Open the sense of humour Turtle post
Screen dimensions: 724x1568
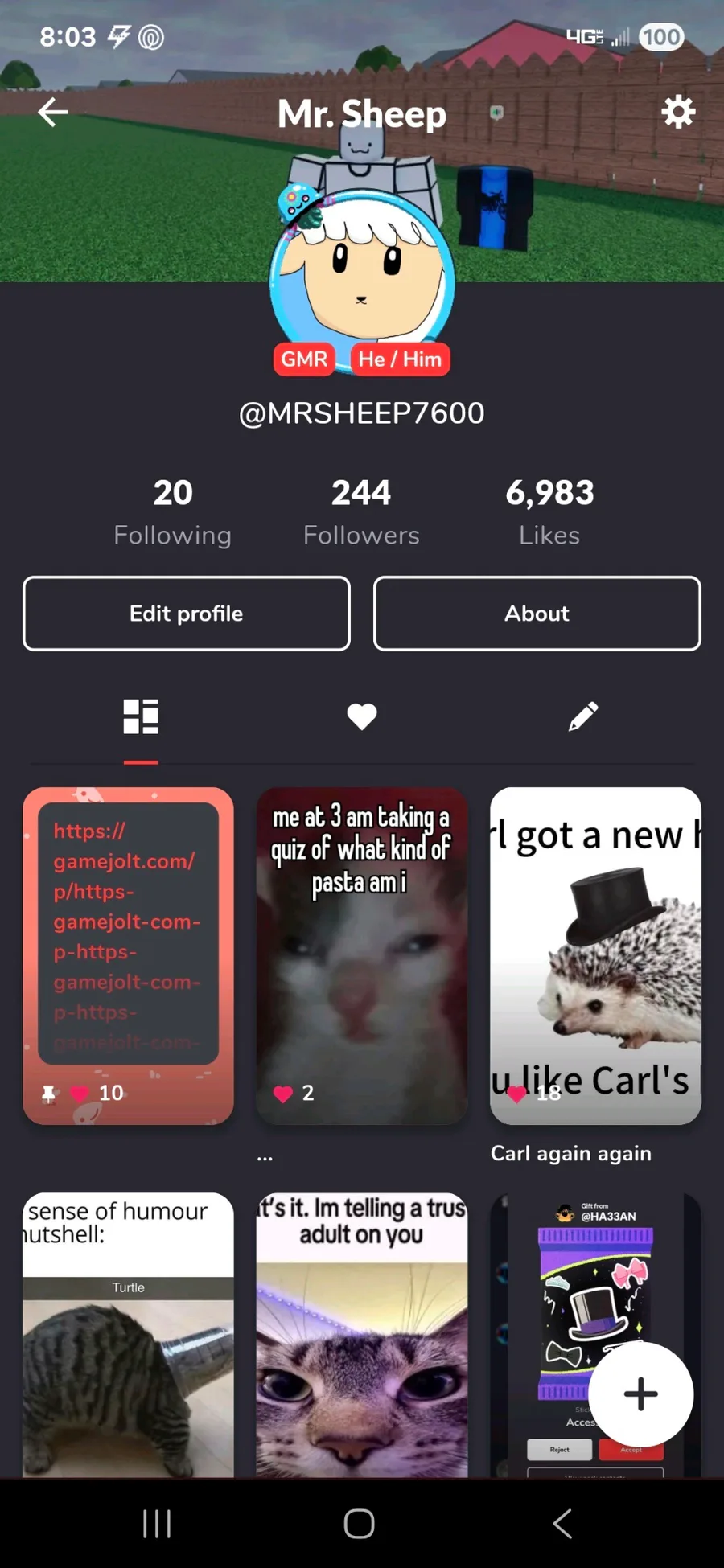[129, 1335]
